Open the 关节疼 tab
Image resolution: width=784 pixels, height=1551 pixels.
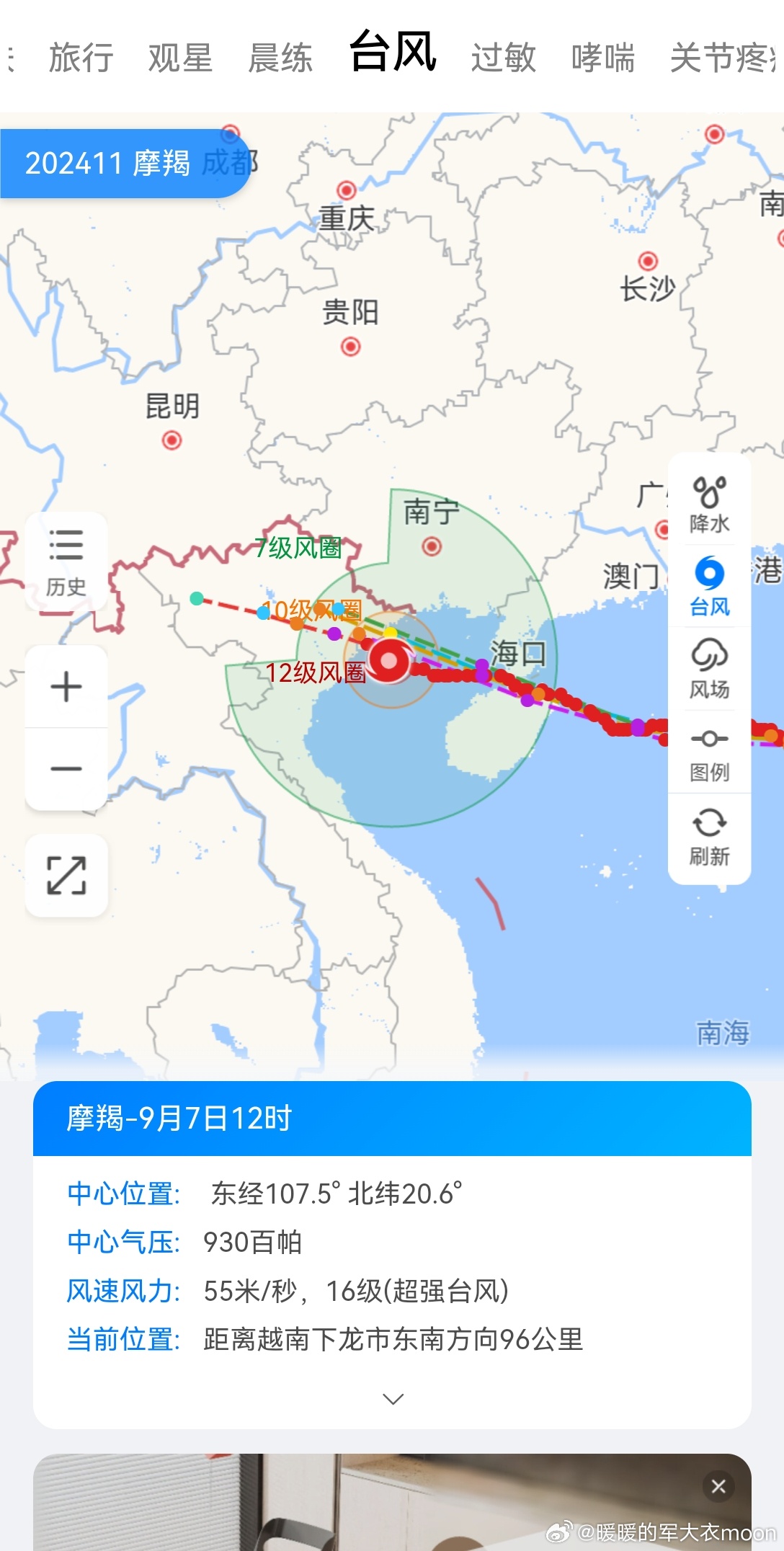[725, 58]
